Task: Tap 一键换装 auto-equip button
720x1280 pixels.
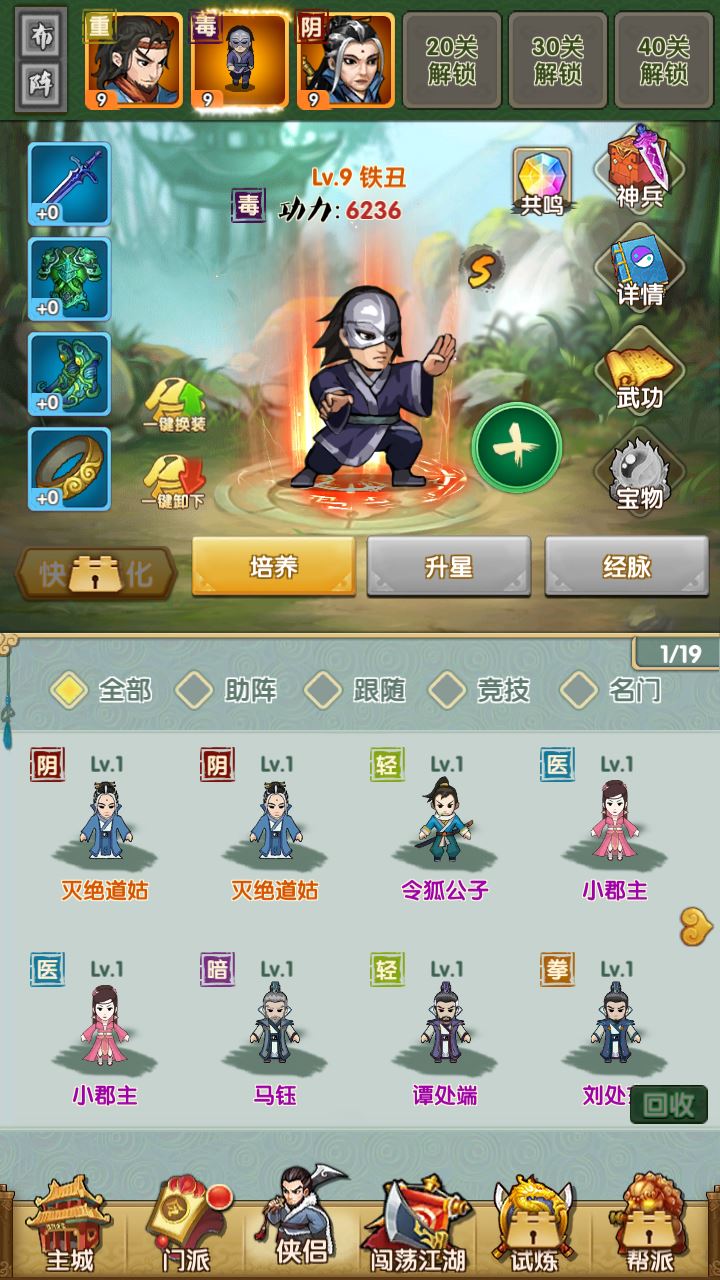Action: [175, 405]
